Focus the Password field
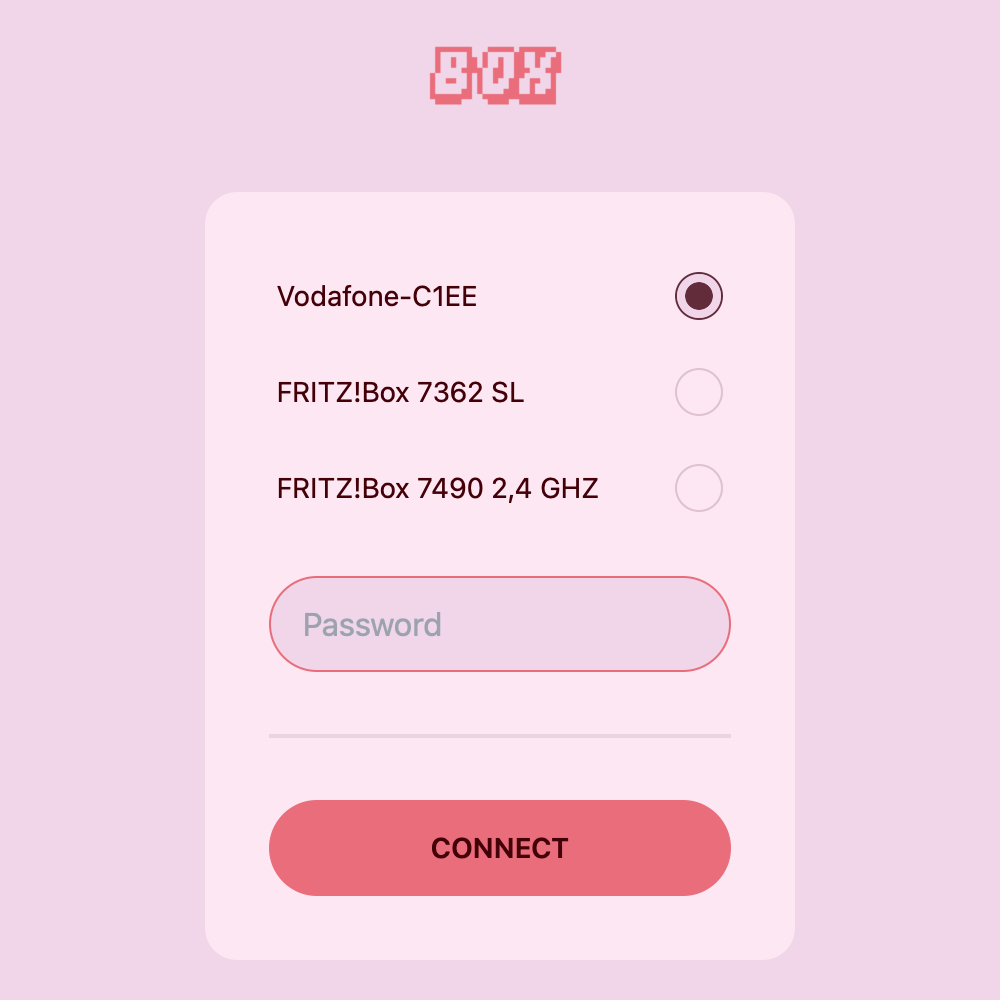 pos(500,624)
